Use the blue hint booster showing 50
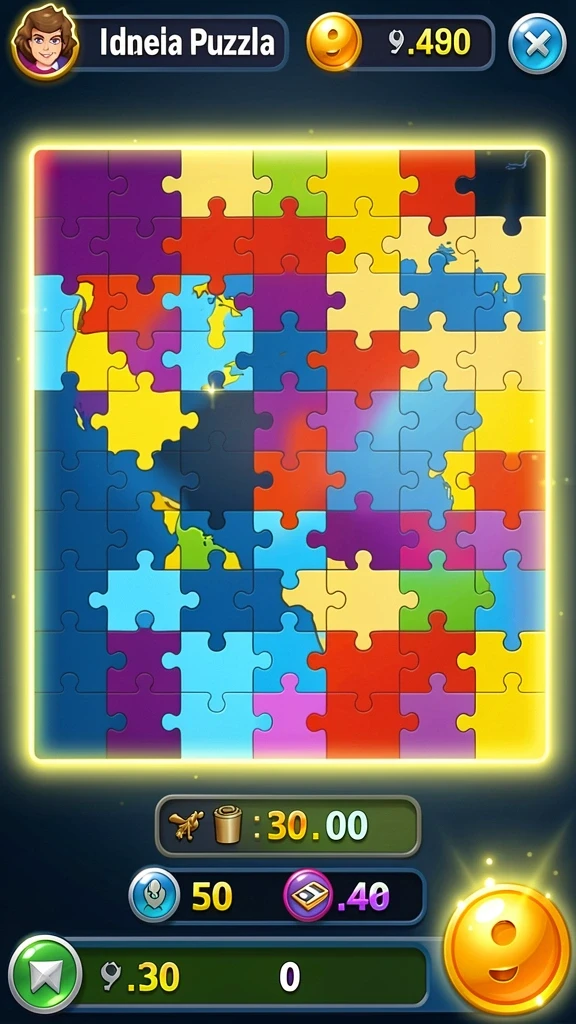This screenshot has width=576, height=1024. coord(154,897)
